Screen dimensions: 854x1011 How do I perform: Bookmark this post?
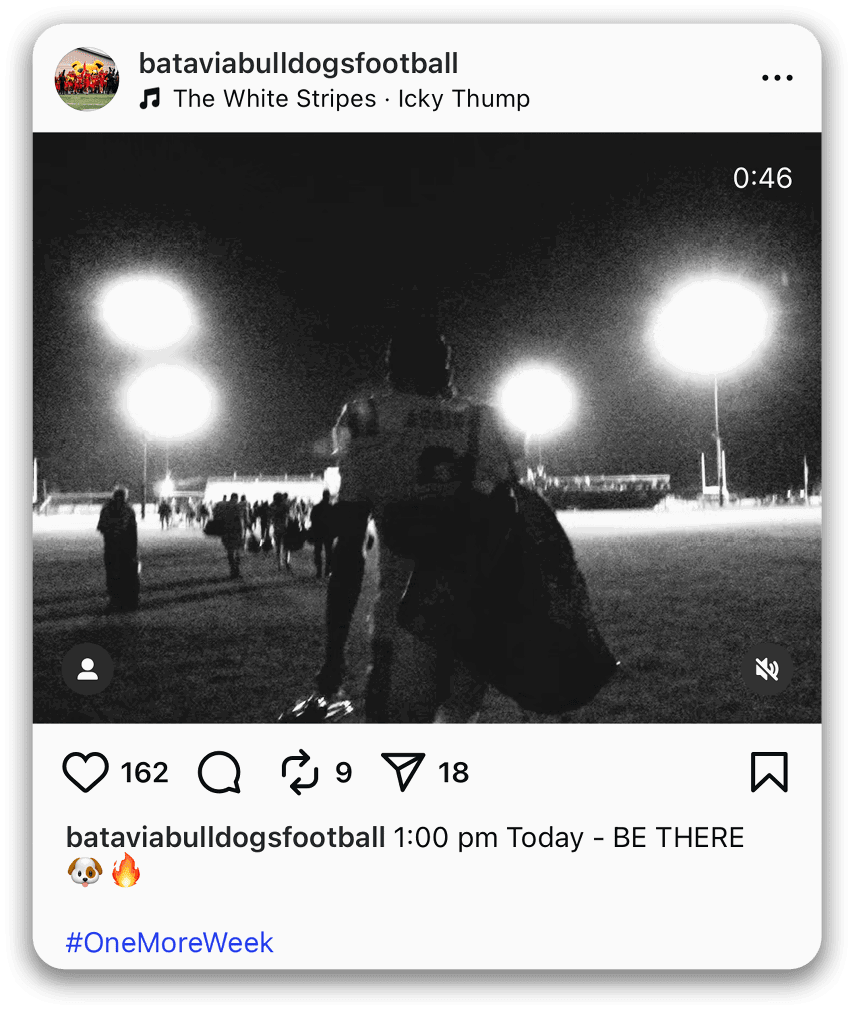[769, 773]
